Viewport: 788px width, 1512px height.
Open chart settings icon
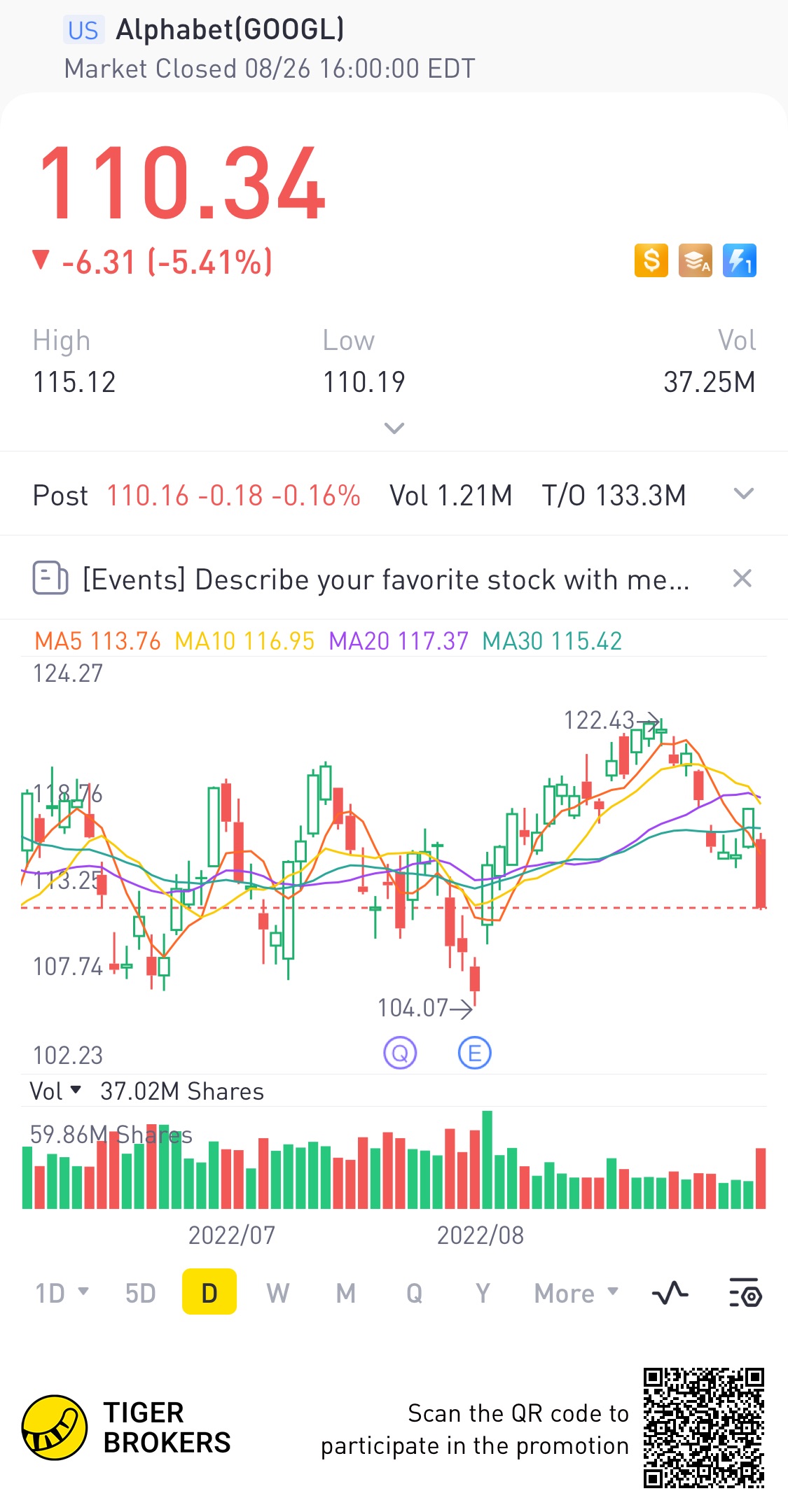(x=745, y=1293)
